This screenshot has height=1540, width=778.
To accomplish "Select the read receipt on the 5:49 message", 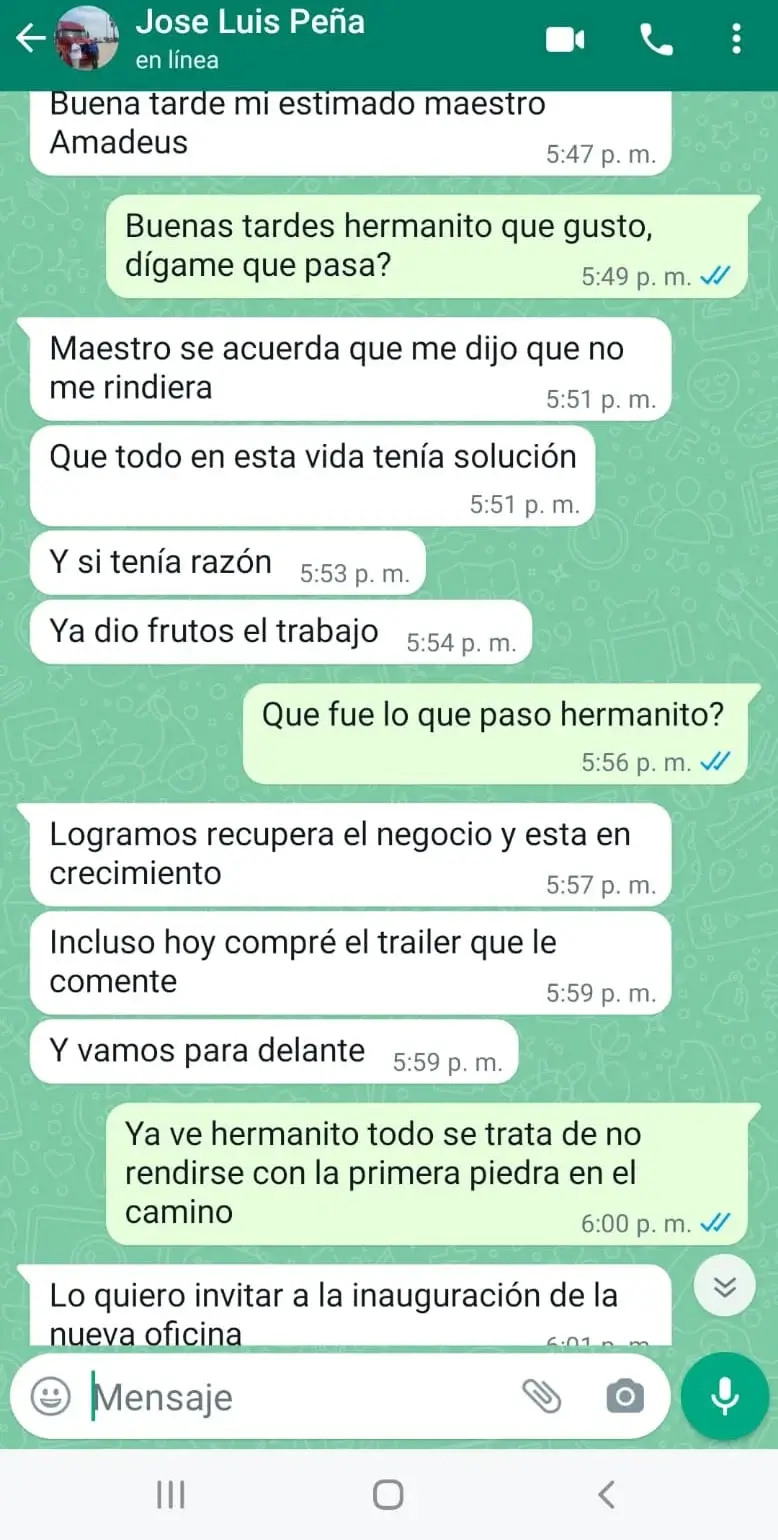I will point(714,277).
